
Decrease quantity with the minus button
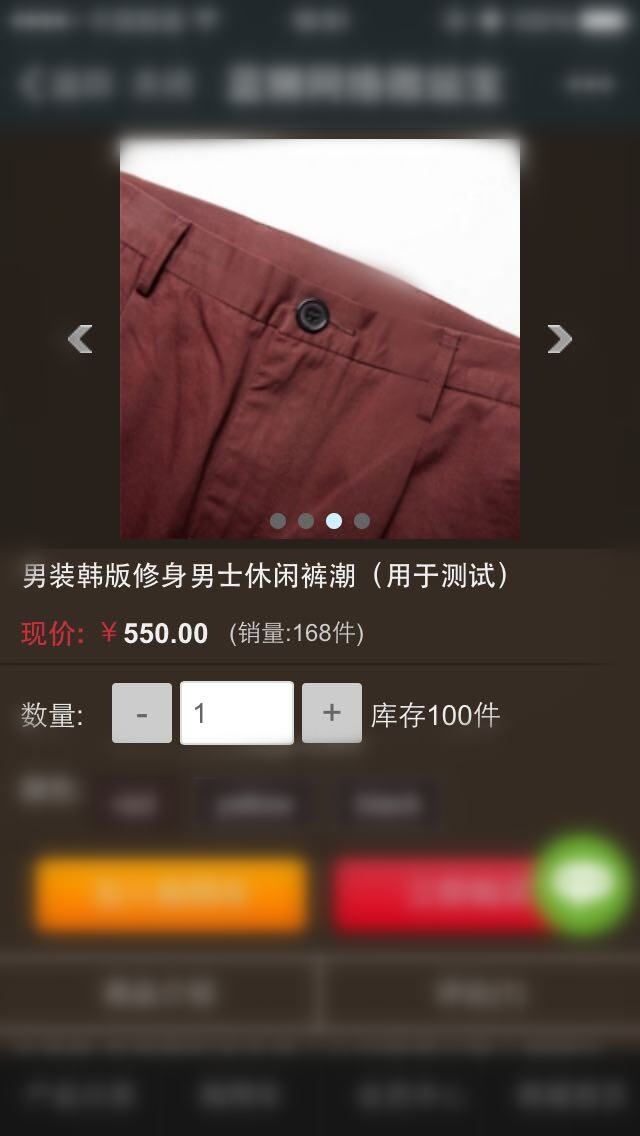[x=142, y=713]
